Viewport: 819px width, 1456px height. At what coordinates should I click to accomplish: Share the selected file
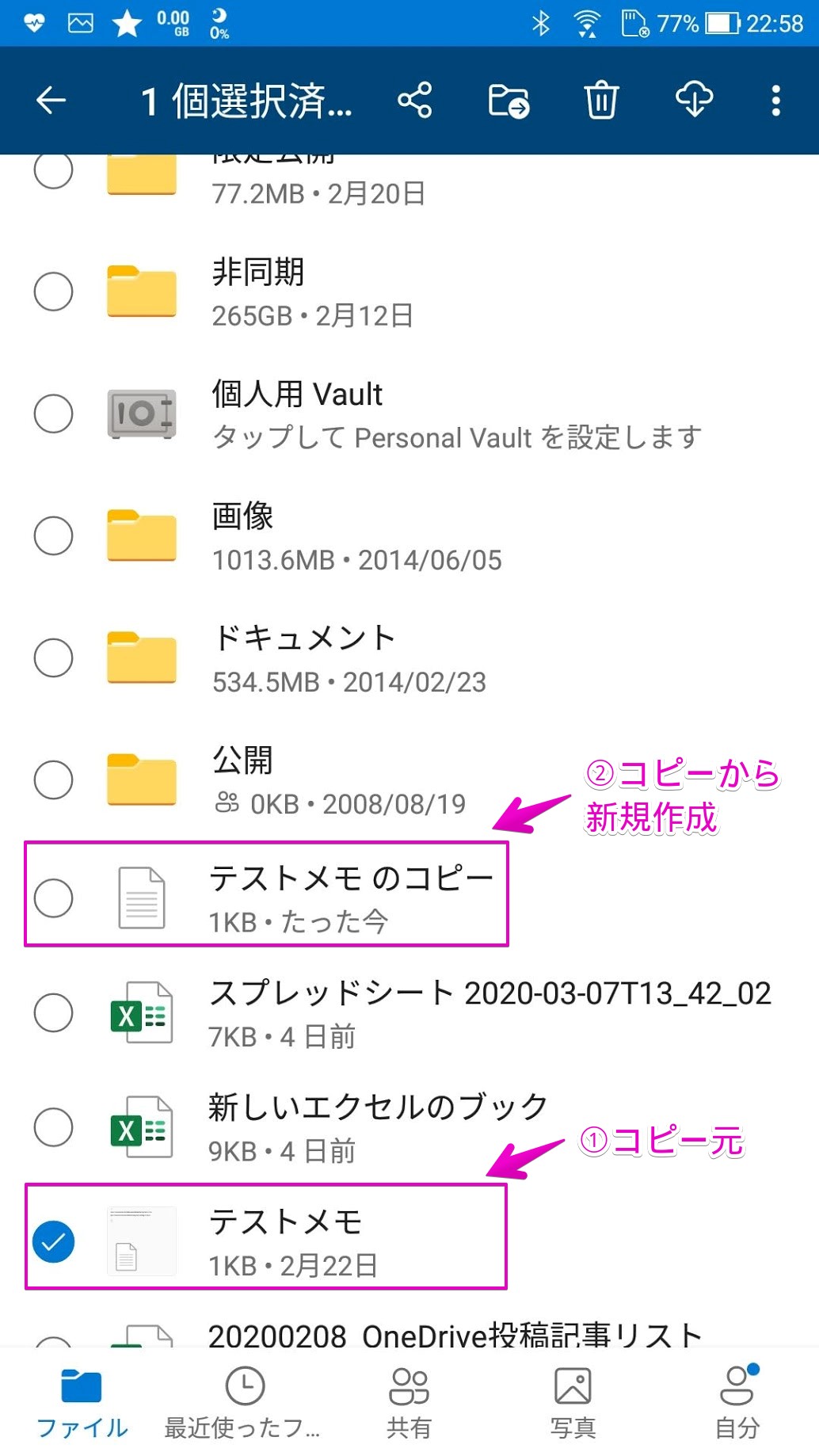415,101
